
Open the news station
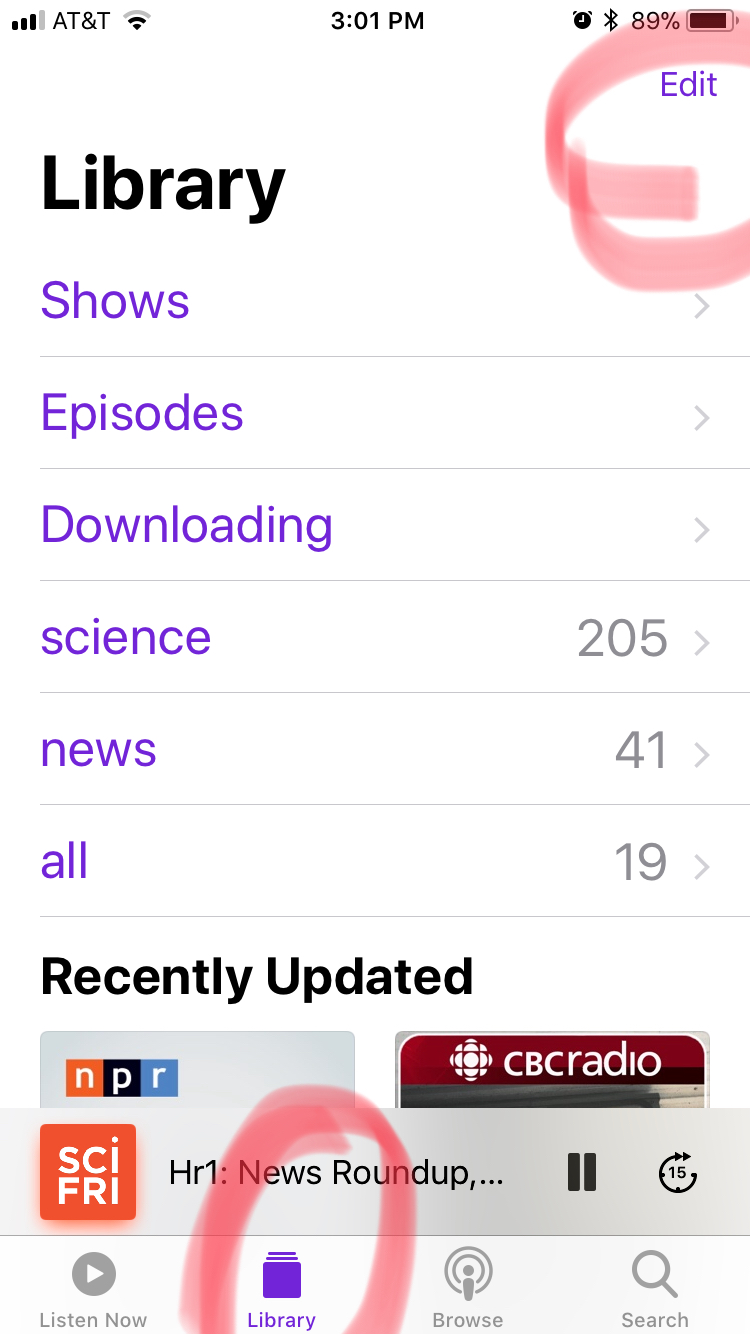[x=375, y=750]
